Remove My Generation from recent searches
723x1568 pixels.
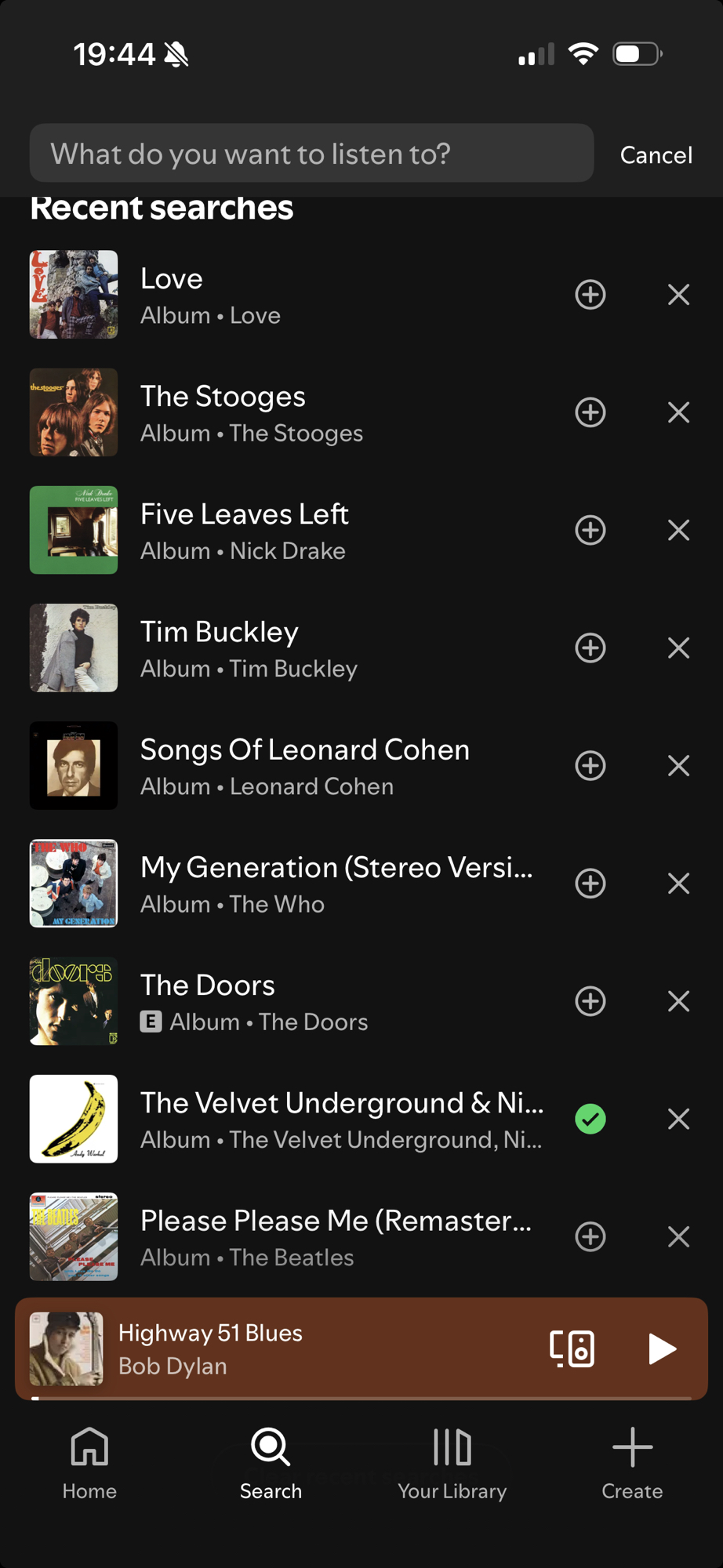678,884
